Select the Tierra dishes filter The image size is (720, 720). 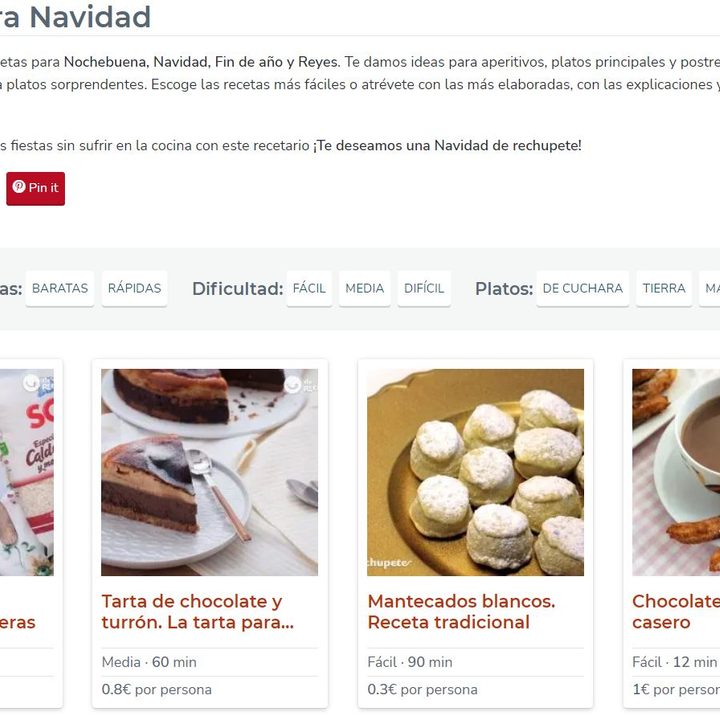664,288
